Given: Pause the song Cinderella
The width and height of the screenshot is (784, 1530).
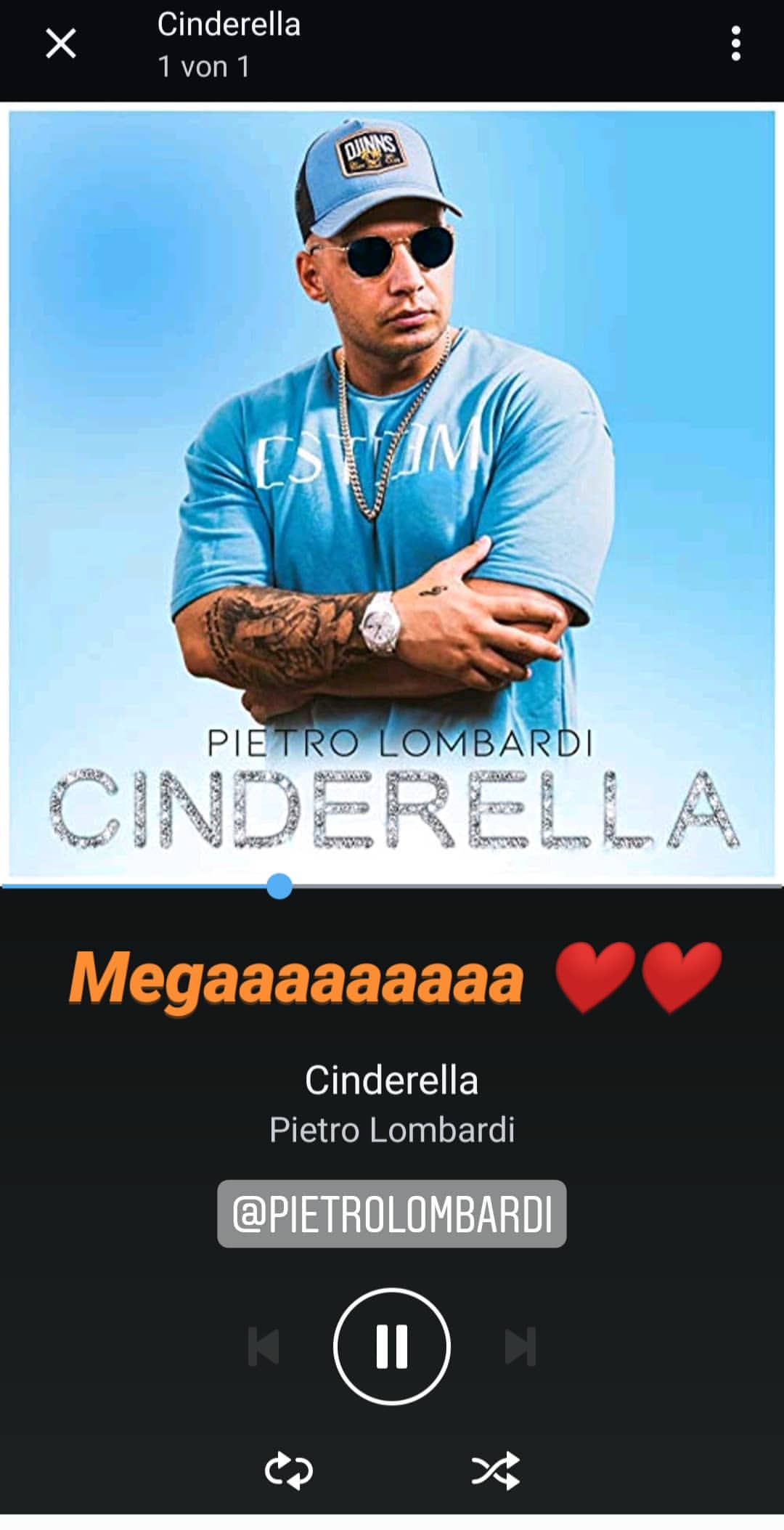Looking at the screenshot, I should tap(392, 1346).
